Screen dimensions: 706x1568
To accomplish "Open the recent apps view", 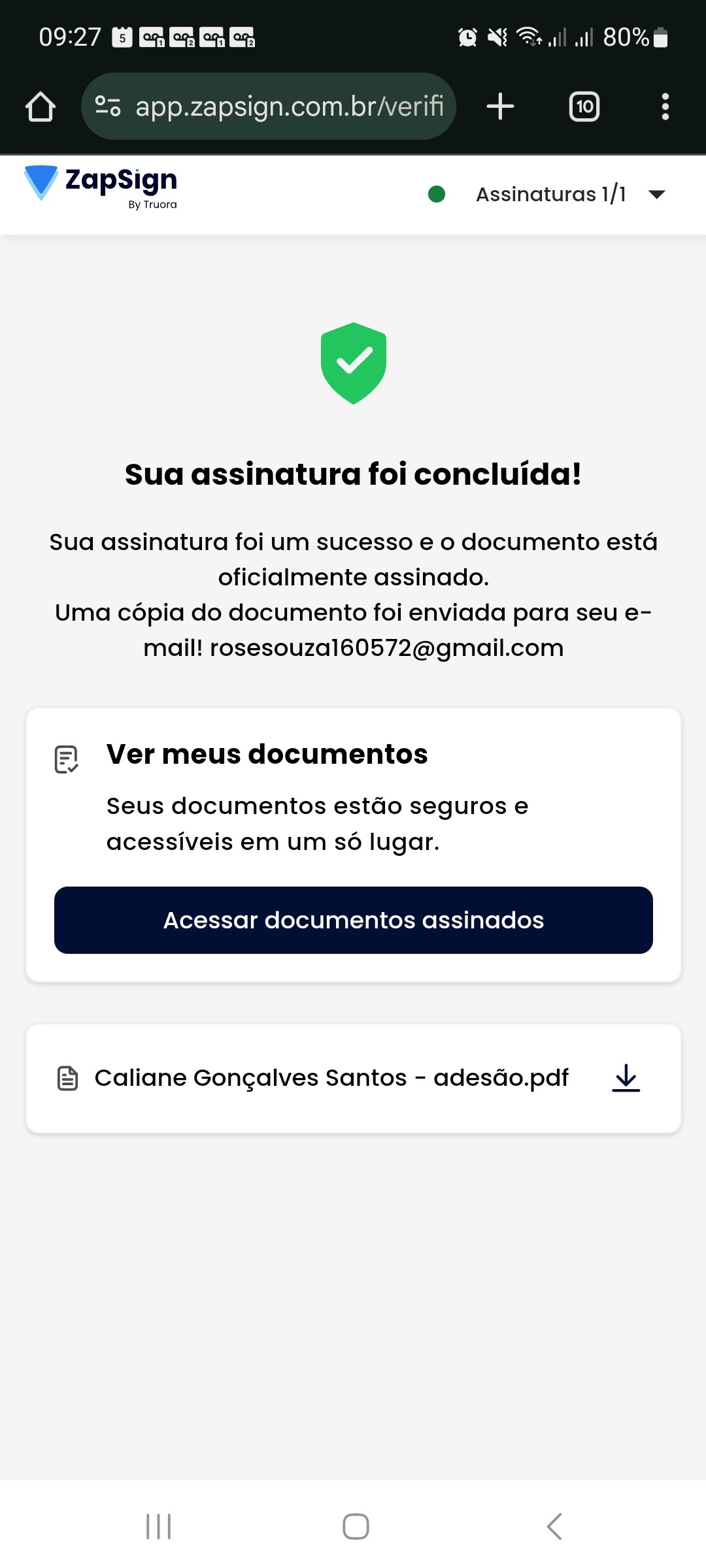I will coord(158,1527).
